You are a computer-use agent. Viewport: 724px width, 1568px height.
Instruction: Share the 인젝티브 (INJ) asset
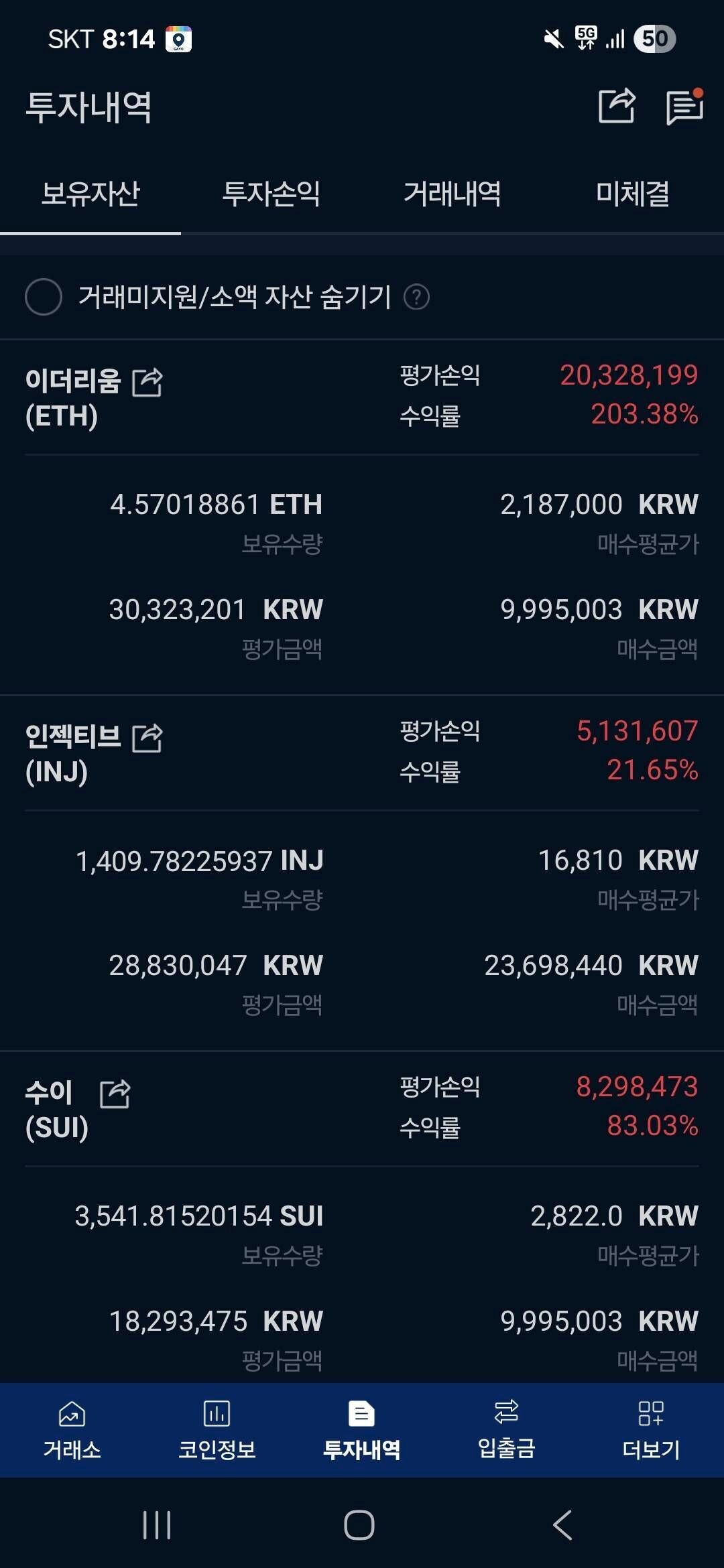[x=150, y=739]
